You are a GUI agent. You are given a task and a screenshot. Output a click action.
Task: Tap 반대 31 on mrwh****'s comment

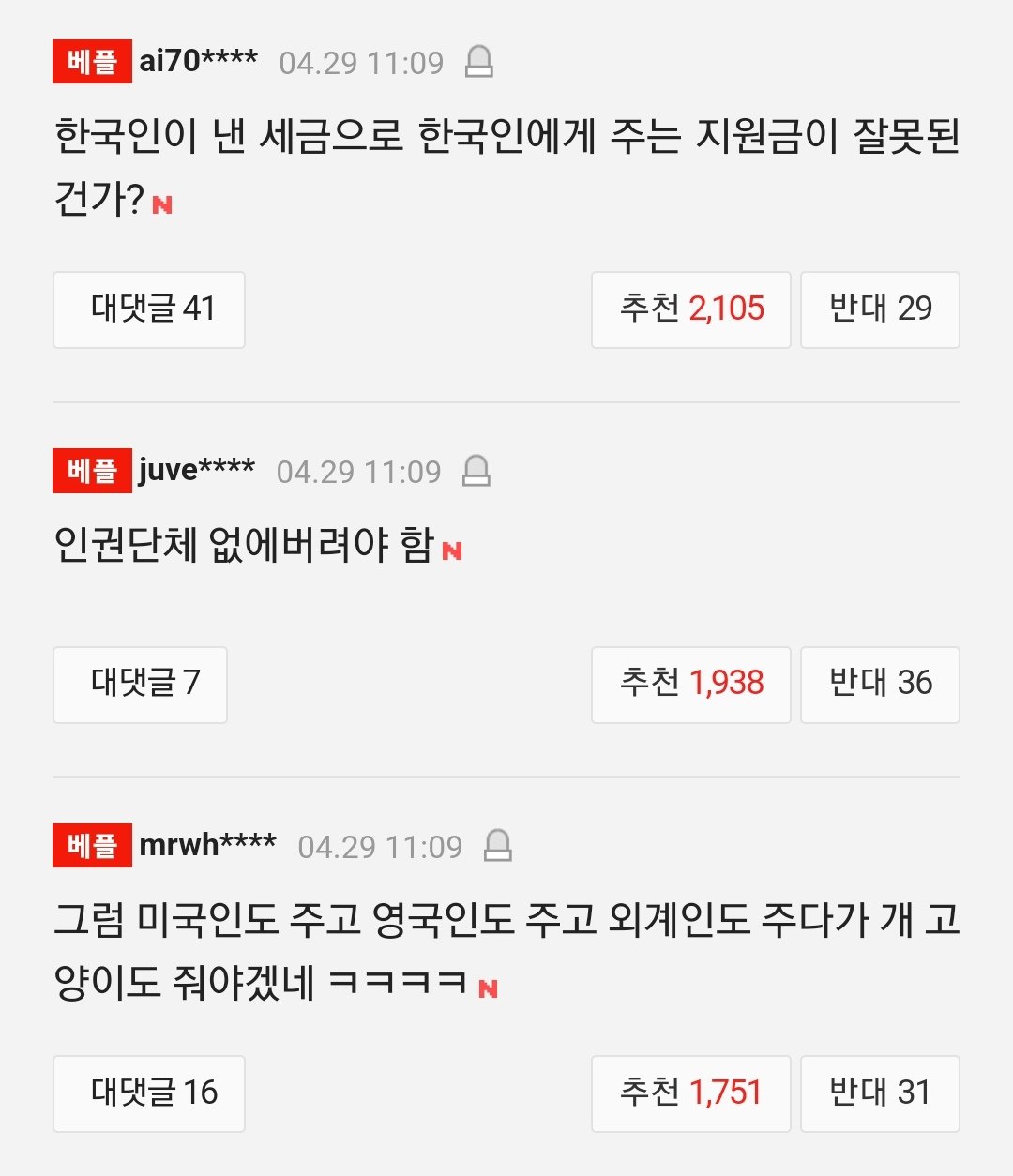click(880, 1093)
